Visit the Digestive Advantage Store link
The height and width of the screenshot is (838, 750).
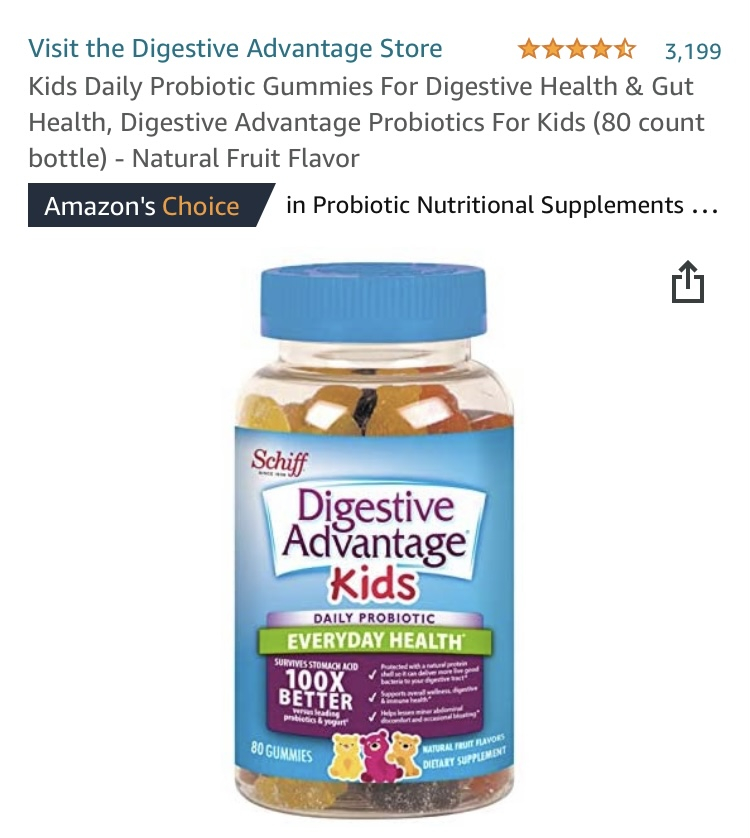click(x=235, y=48)
